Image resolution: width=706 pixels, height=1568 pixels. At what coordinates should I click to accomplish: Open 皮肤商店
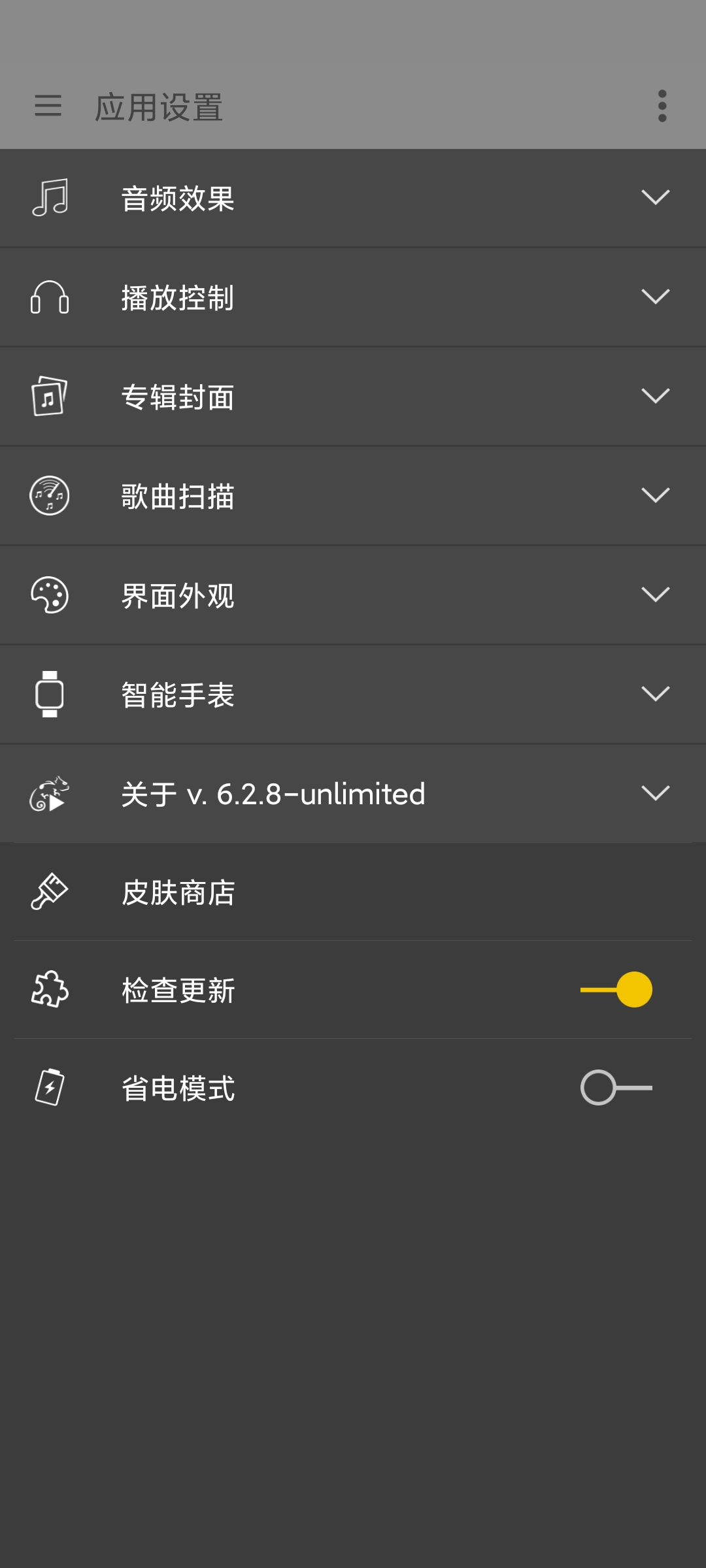pos(353,892)
